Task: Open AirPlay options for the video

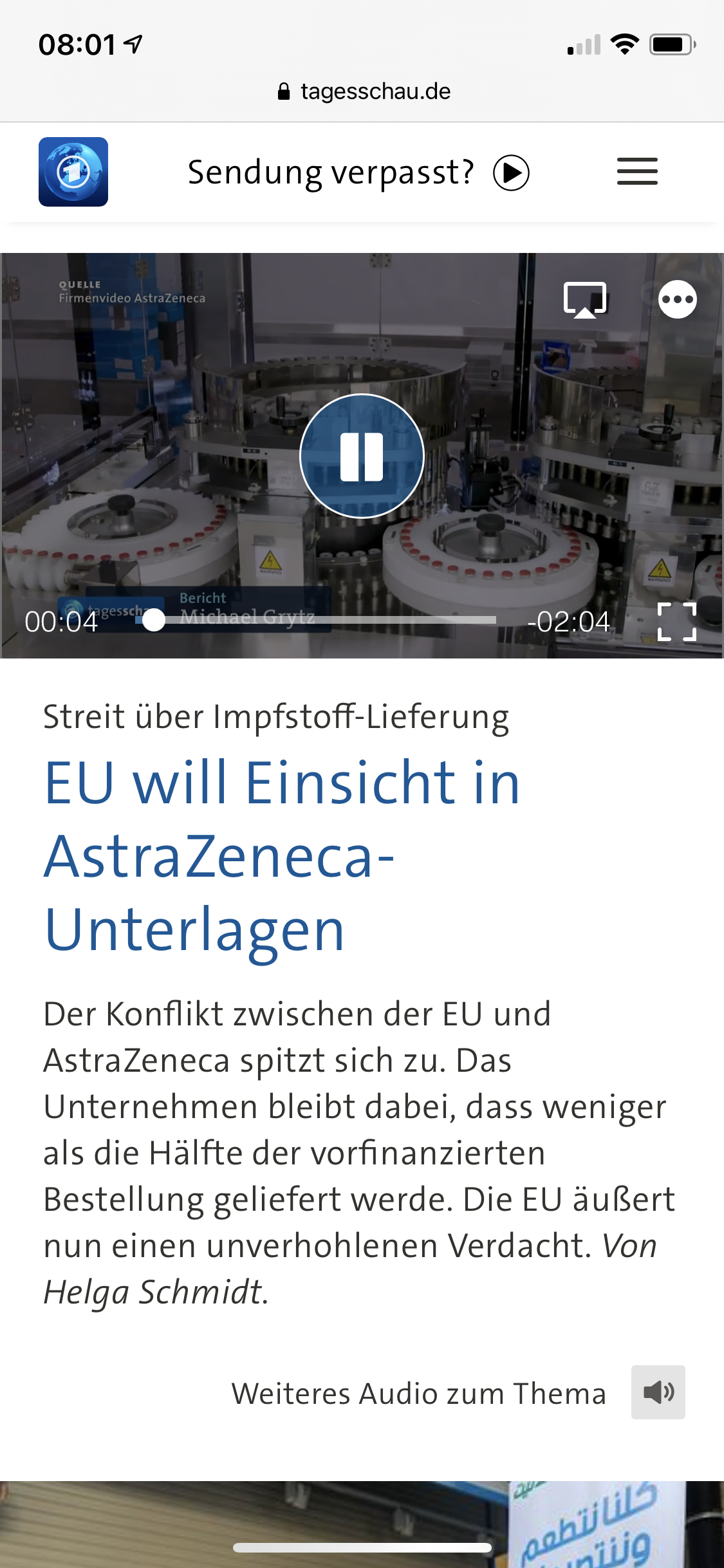Action: click(584, 300)
